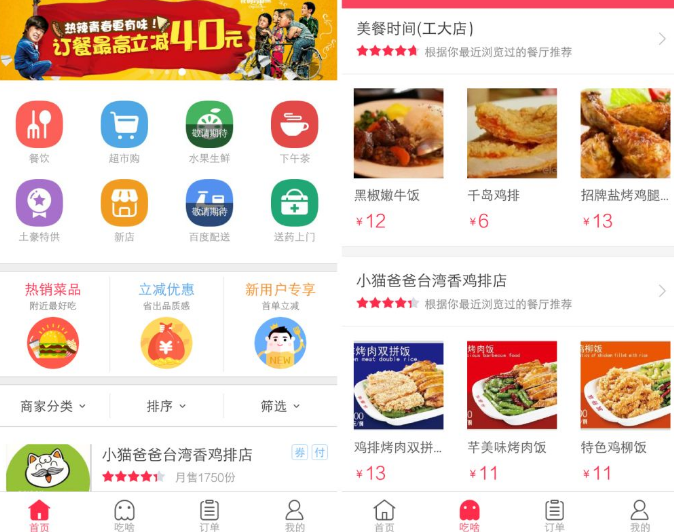Expand the 商家分类 dropdown
This screenshot has width=674, height=532.
53,406
